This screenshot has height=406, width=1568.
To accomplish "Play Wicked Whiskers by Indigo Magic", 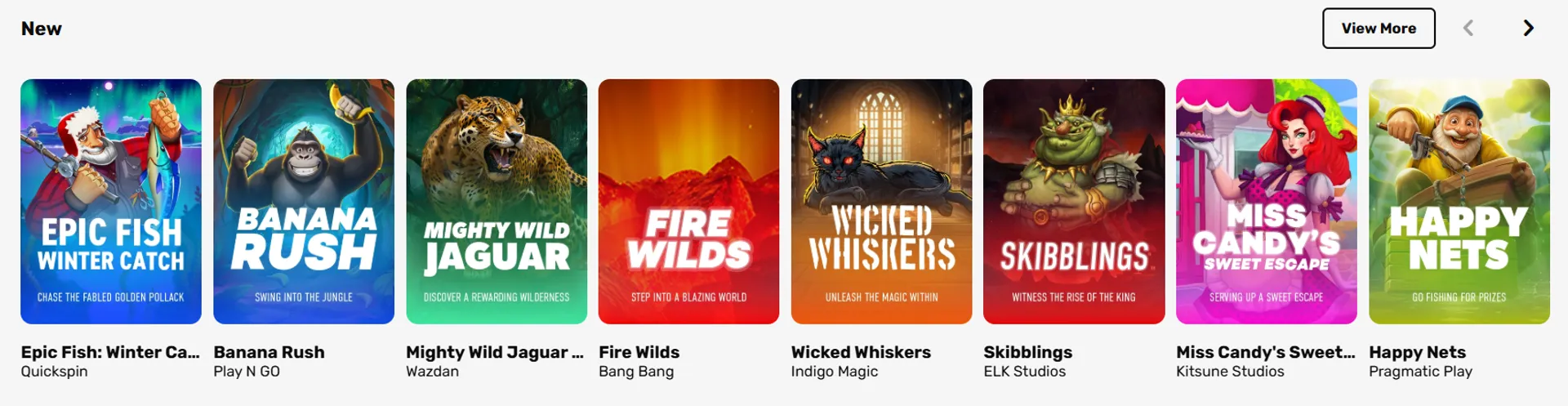I will (x=881, y=201).
